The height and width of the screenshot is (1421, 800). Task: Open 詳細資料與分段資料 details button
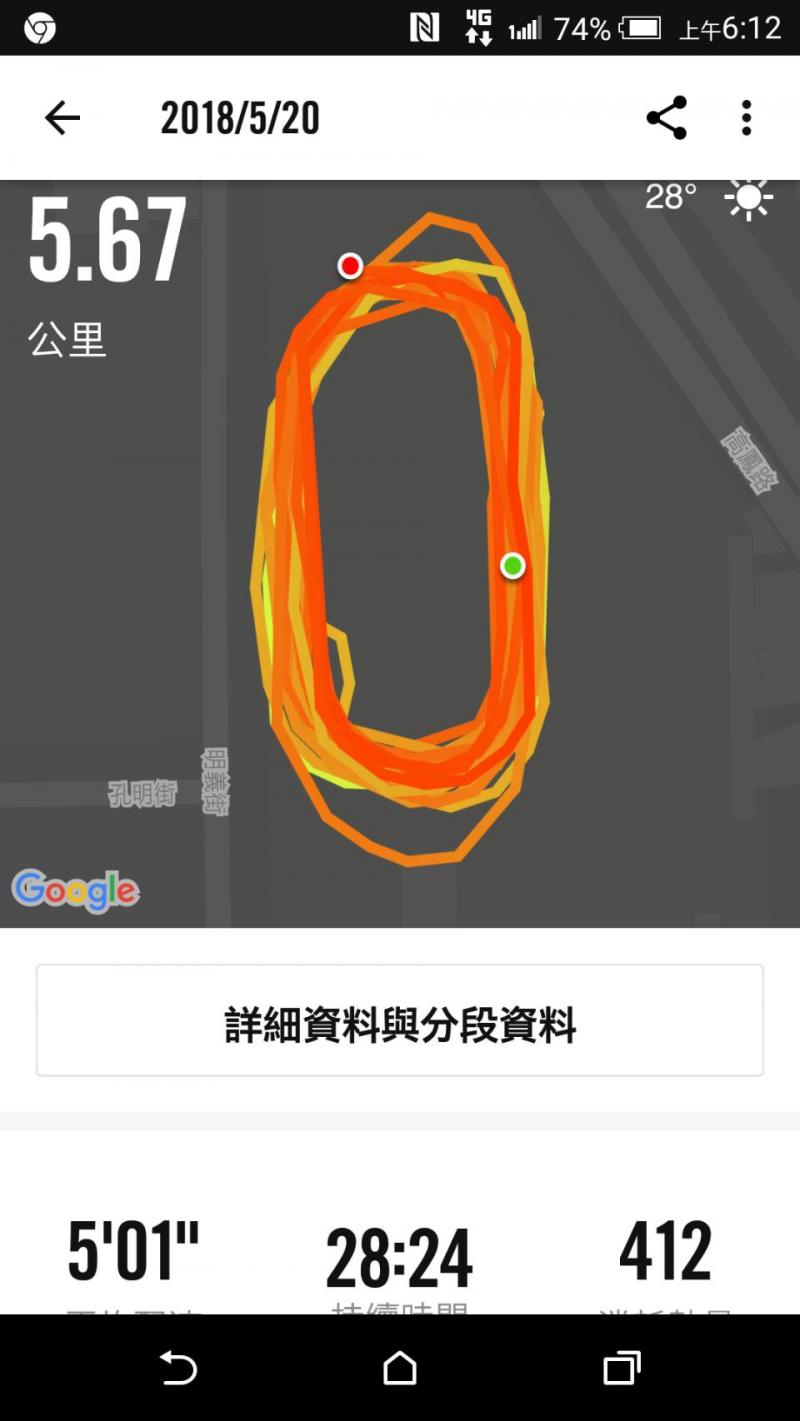400,1020
